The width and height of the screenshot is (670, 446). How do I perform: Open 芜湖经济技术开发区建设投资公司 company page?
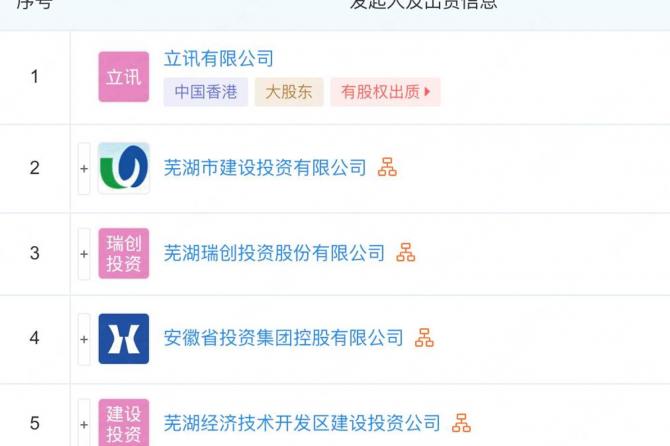tap(302, 423)
